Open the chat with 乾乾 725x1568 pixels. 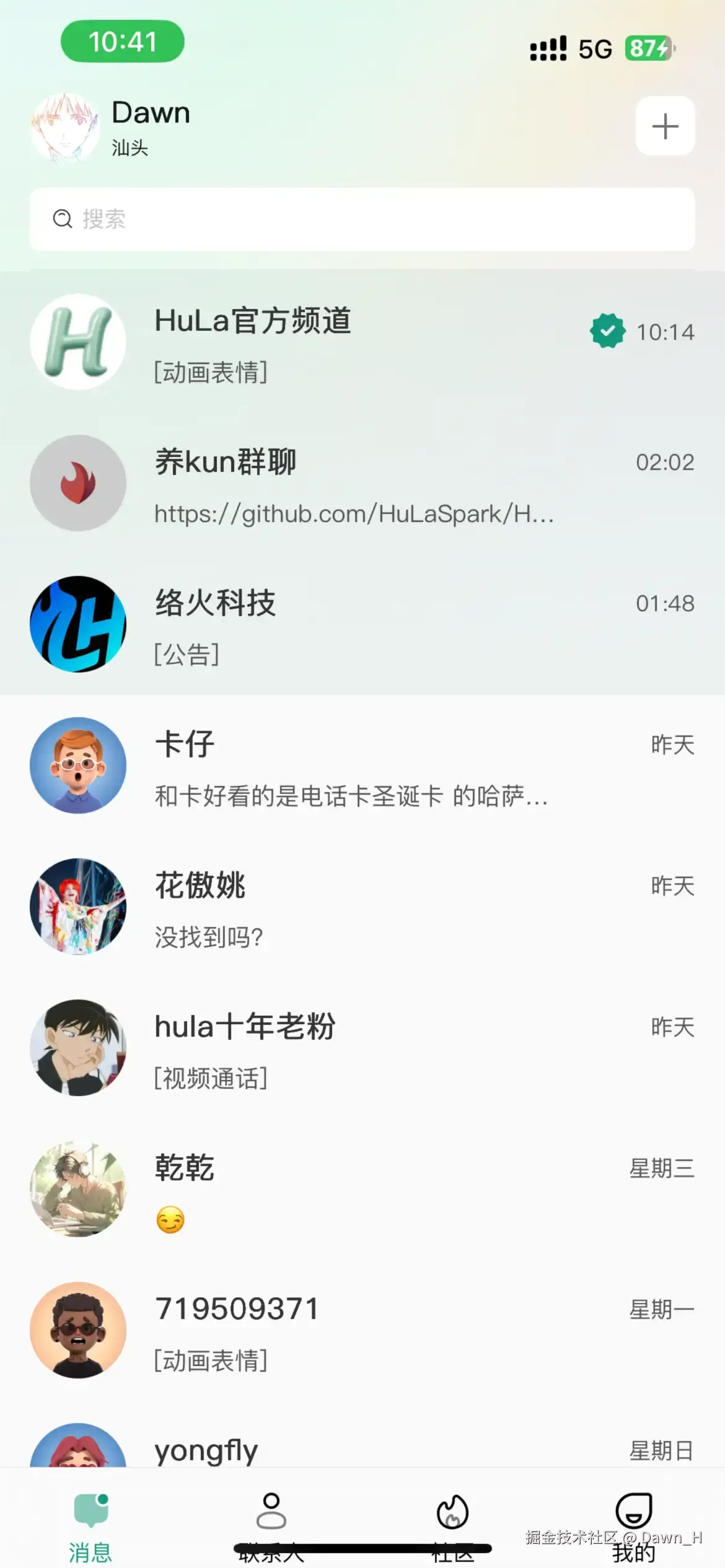[362, 1189]
